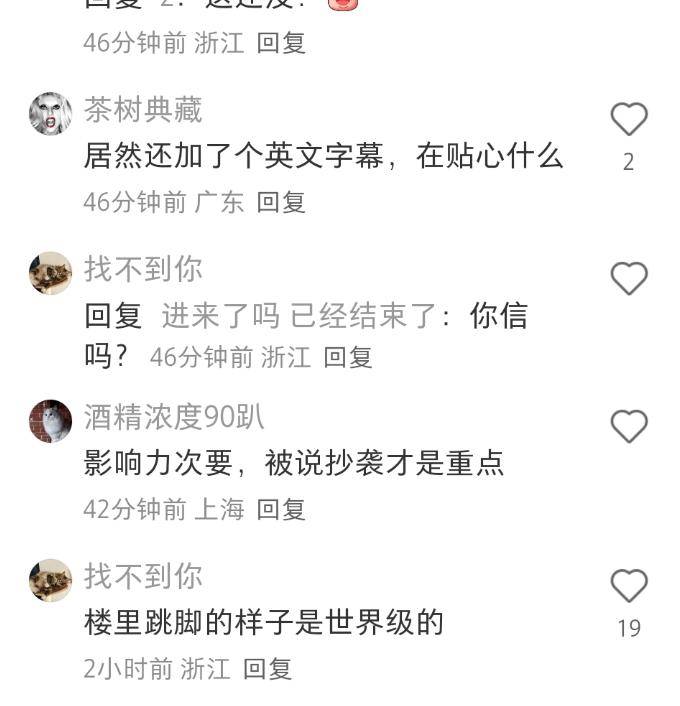Open mentioned user 进来了吗 已经结束了
The width and height of the screenshot is (680, 706).
(x=300, y=316)
